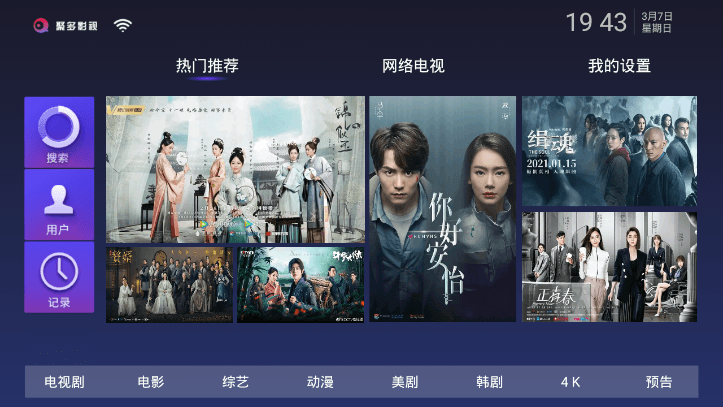Screen dimensions: 723x407
Task: Open the 正青春 drama poster
Action: (x=609, y=266)
